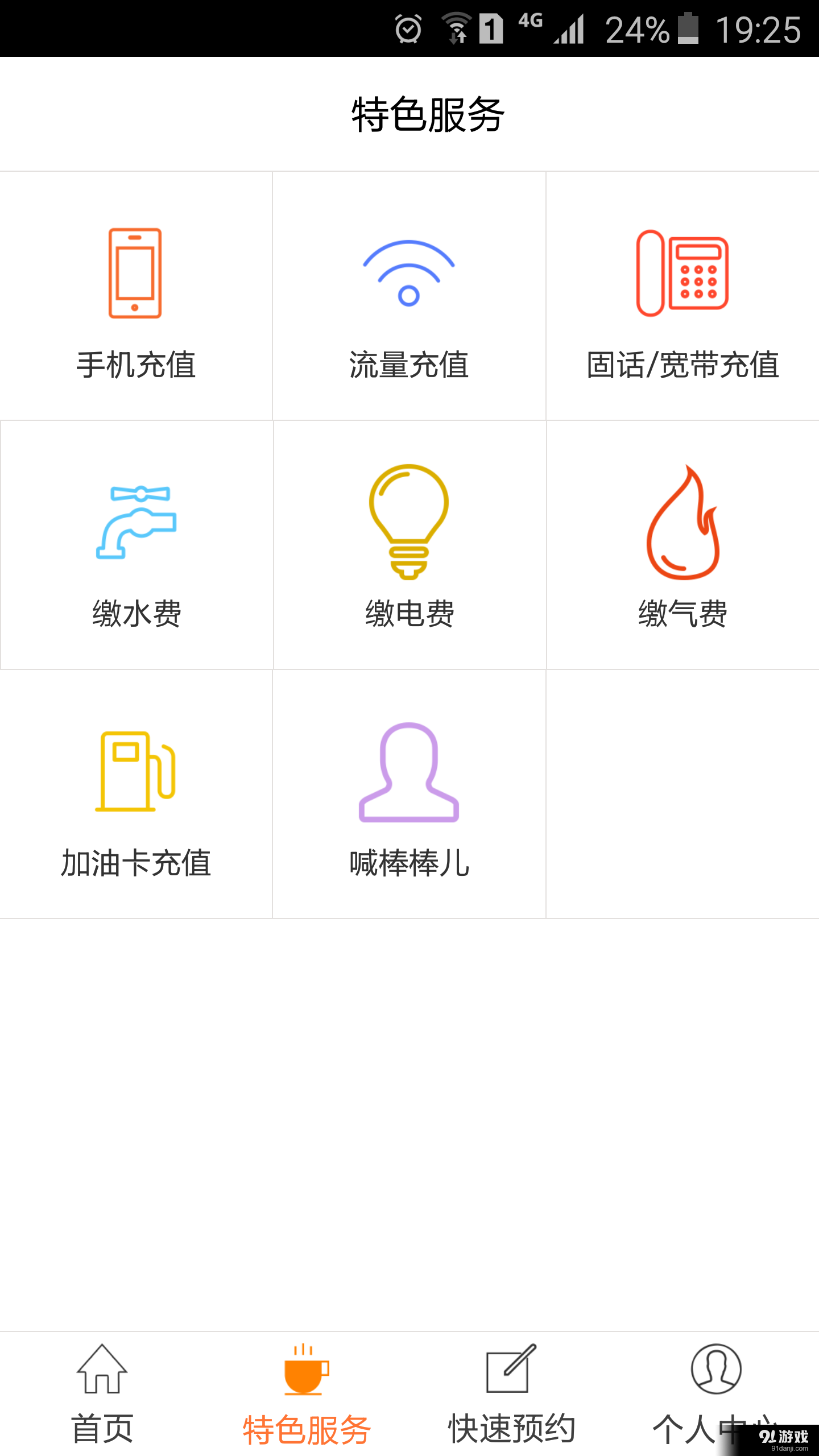The width and height of the screenshot is (819, 1456).
Task: Select the 流量充值 data recharge Wi-Fi icon
Action: tap(409, 273)
